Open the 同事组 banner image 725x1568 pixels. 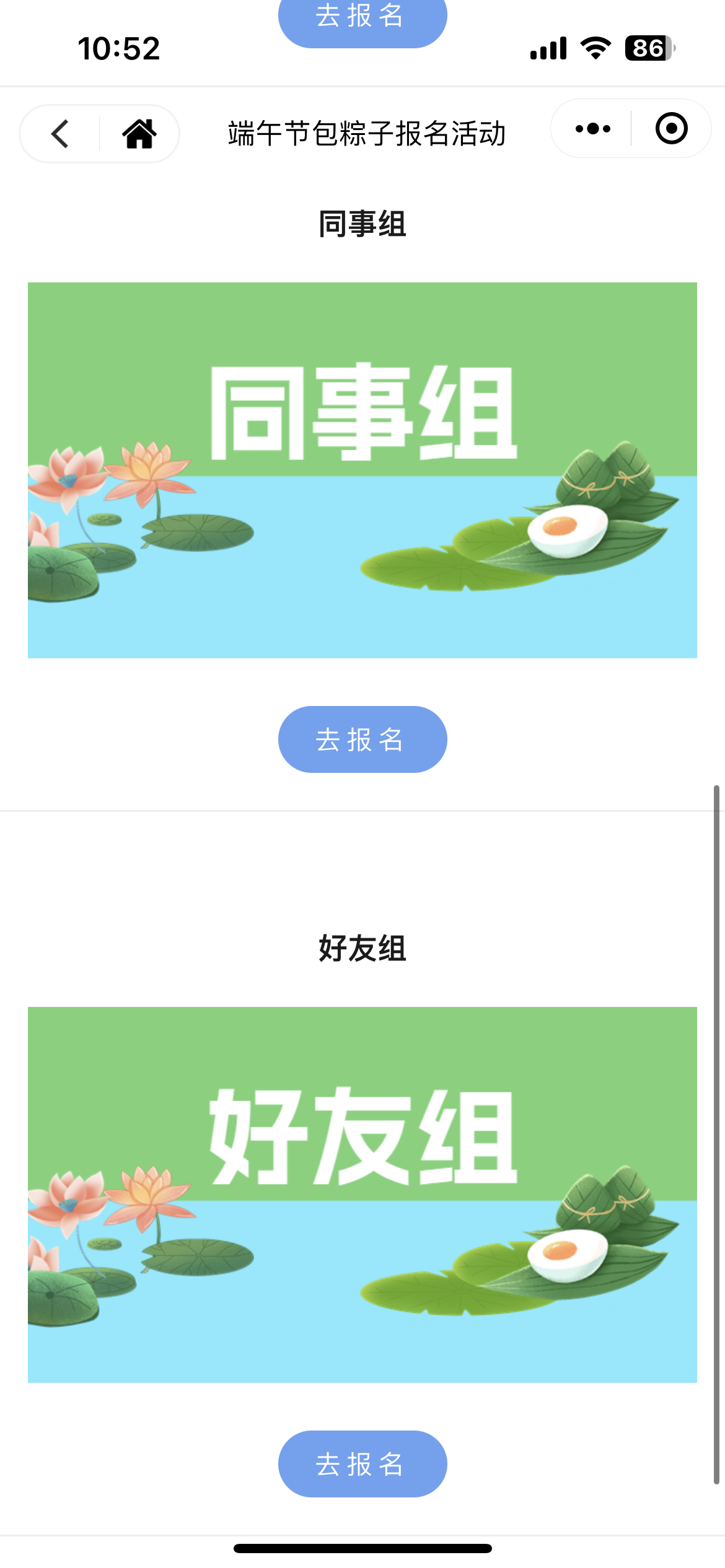tap(362, 470)
